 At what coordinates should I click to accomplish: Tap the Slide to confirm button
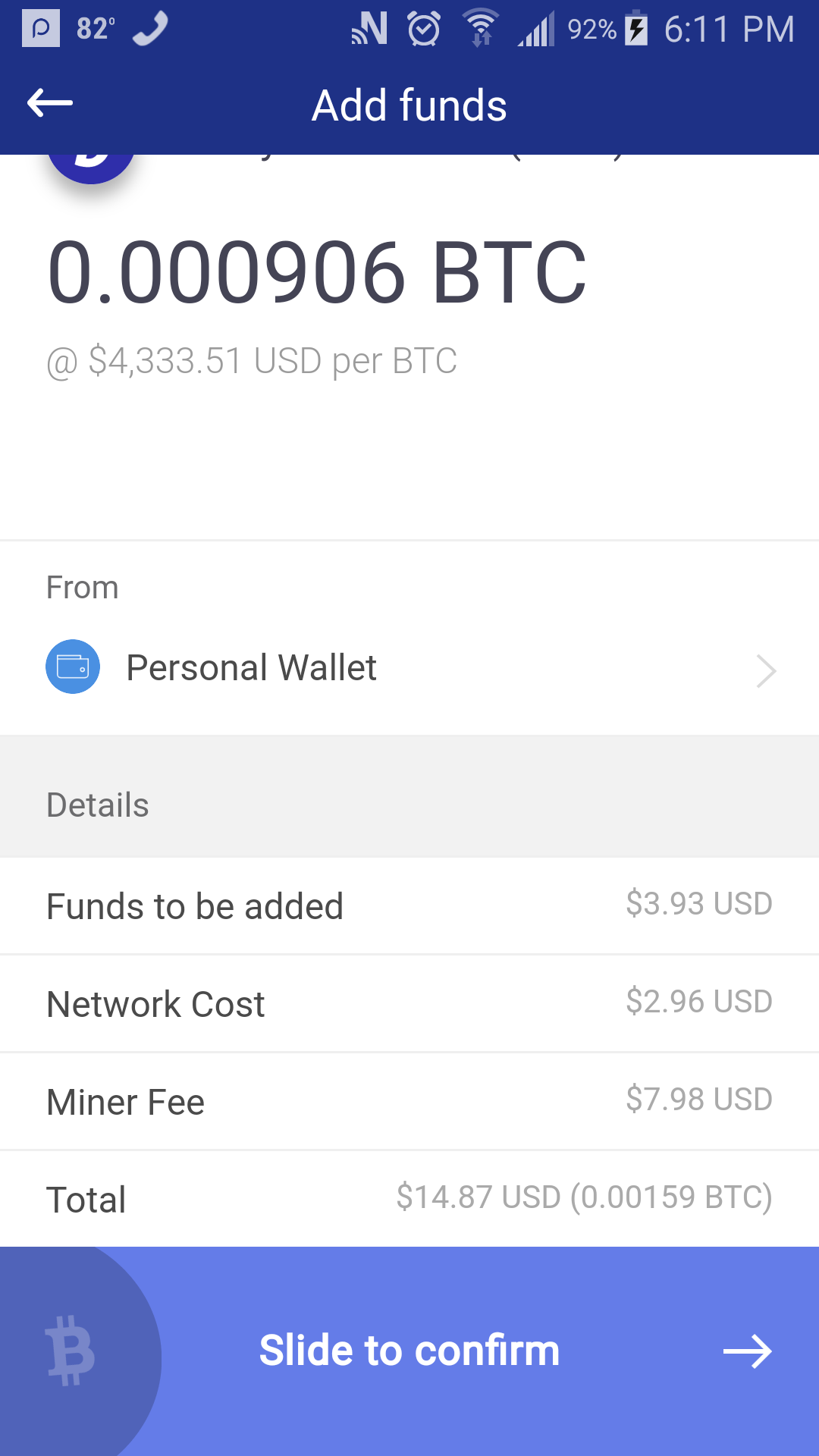409,1351
